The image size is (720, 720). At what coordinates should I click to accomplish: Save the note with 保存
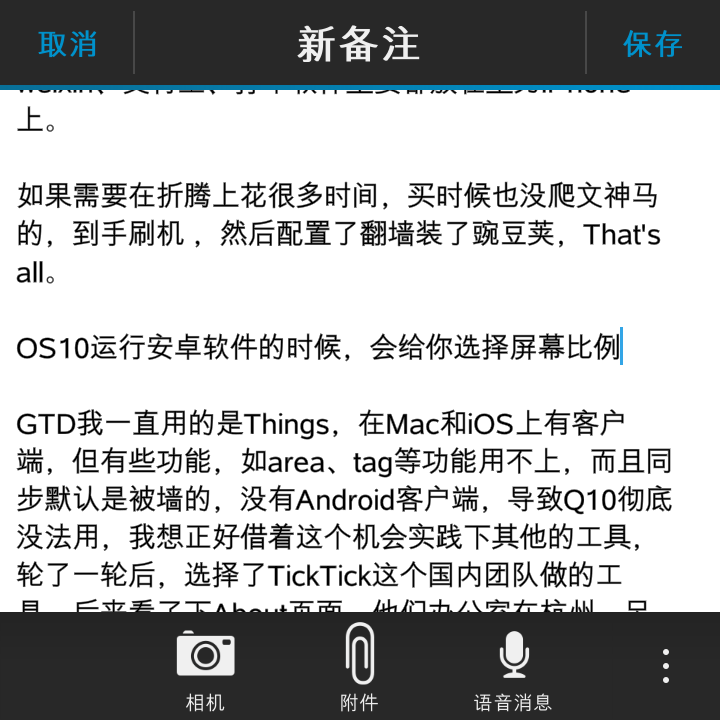(x=652, y=44)
